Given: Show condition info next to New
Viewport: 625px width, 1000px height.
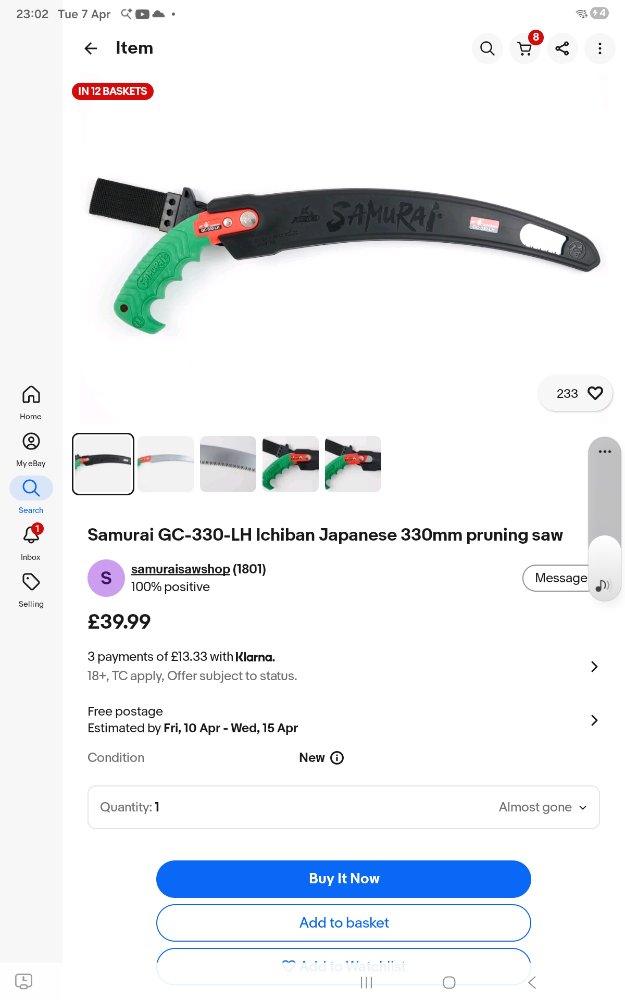Looking at the screenshot, I should click(337, 758).
